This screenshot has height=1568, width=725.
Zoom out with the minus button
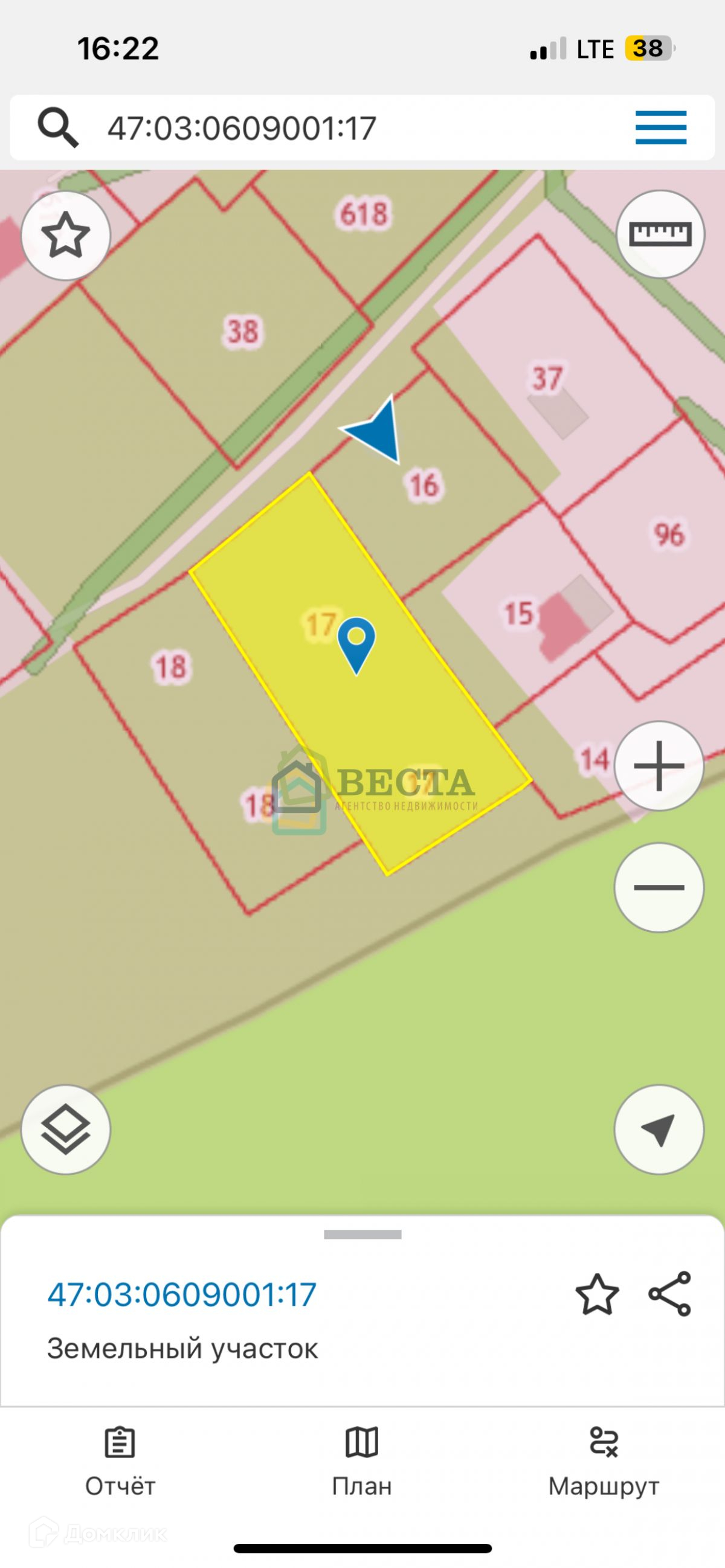click(x=659, y=887)
